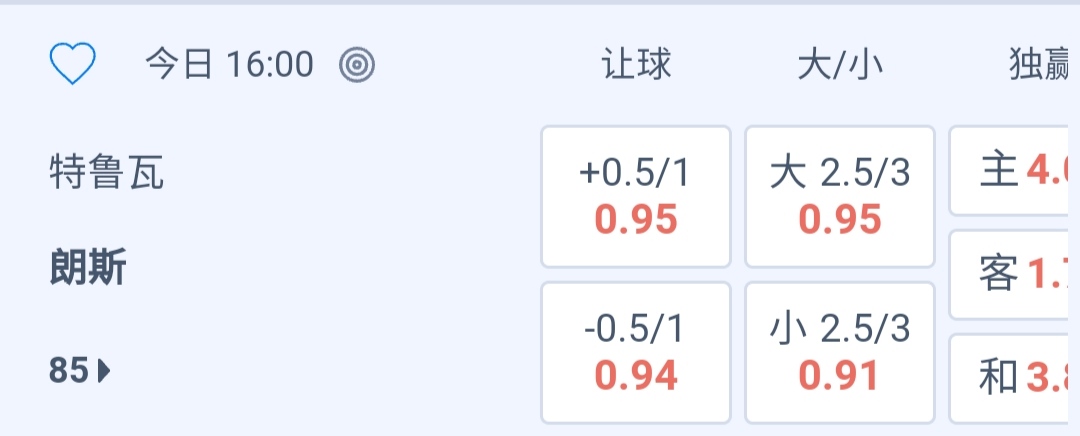
Task: Choose the 和 draw odds
Action: tap(1014, 378)
